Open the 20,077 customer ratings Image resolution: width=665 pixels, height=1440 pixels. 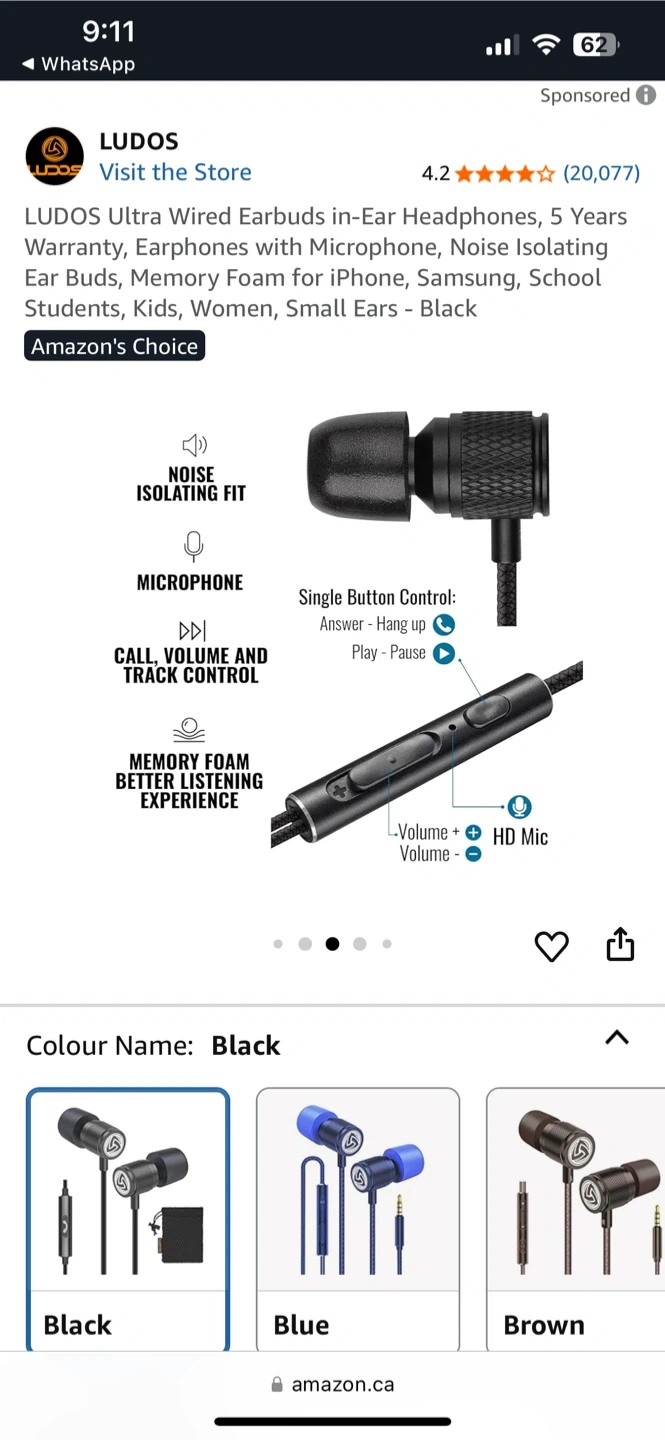(x=601, y=173)
